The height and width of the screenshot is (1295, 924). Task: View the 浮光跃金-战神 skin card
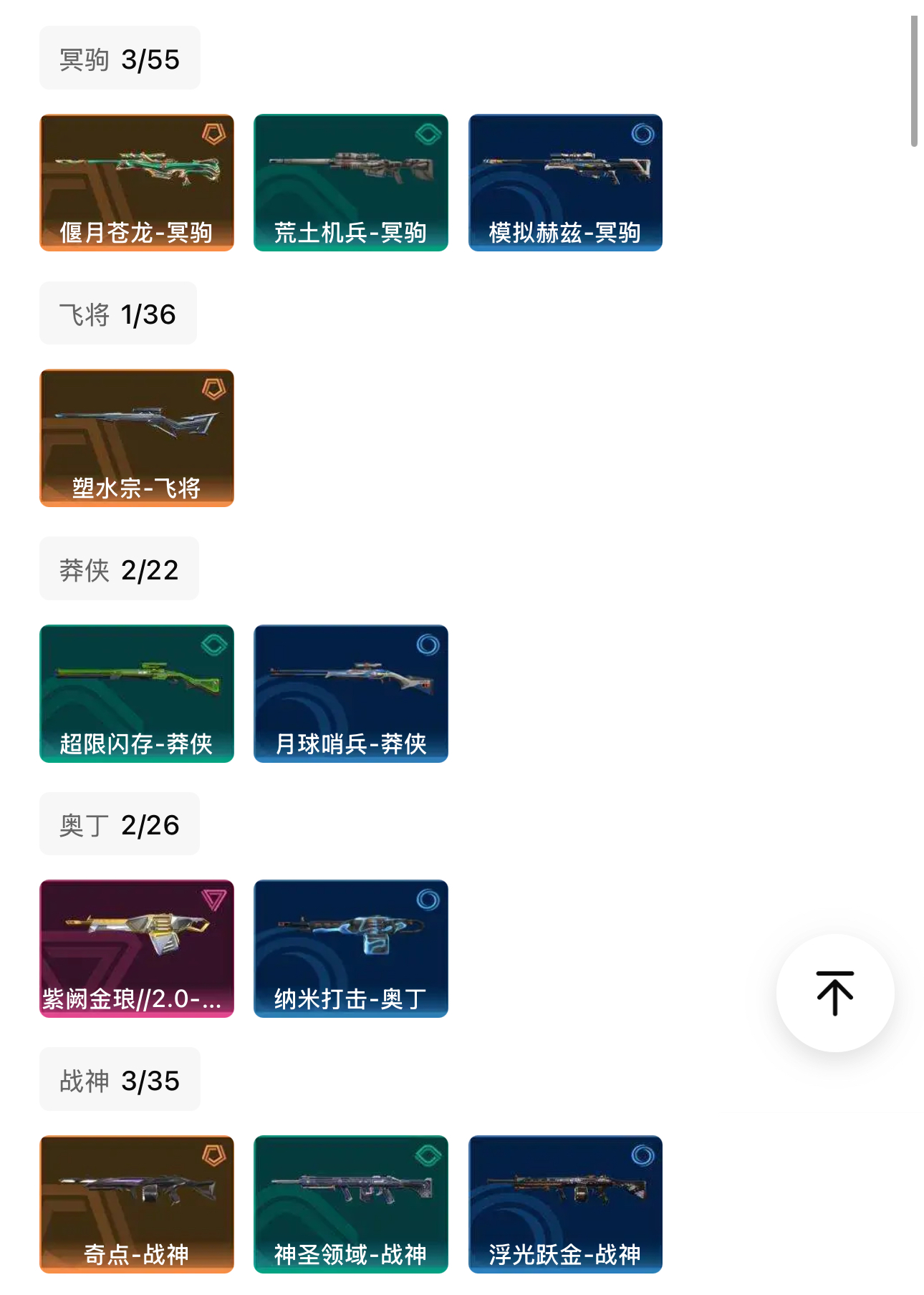pos(565,1204)
